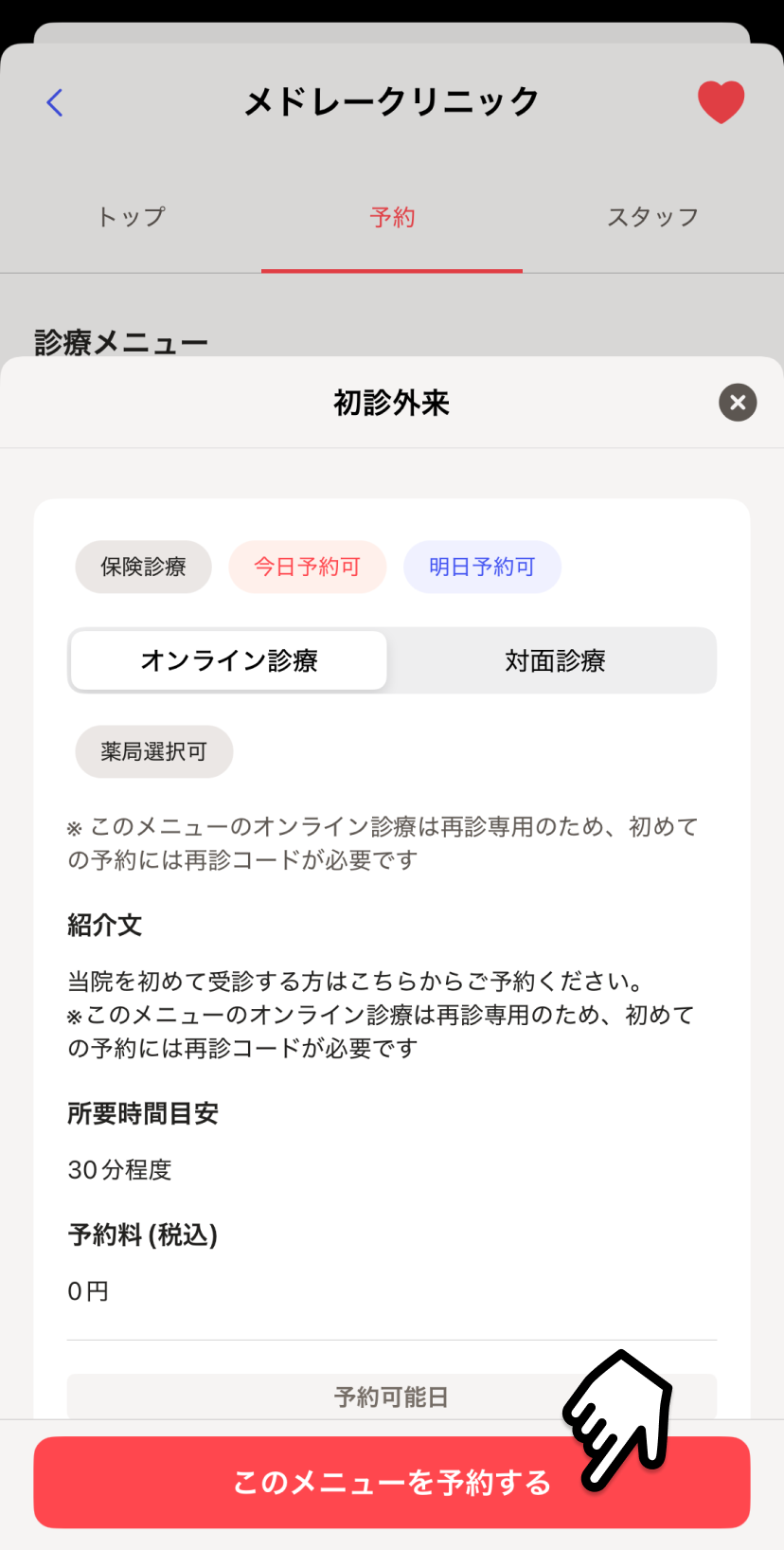Select the オンライン診療 segment
The image size is (784, 1550).
(229, 660)
